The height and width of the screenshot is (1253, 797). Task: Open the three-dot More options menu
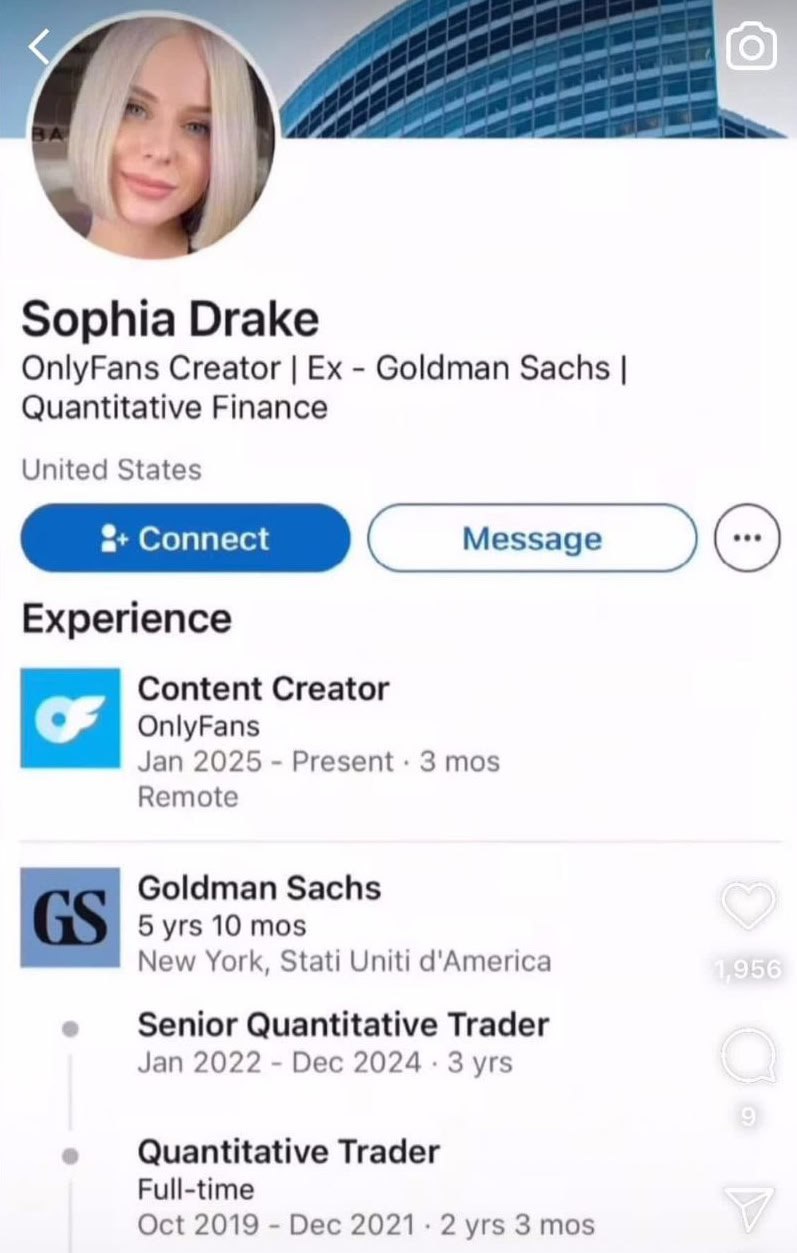pyautogui.click(x=746, y=538)
